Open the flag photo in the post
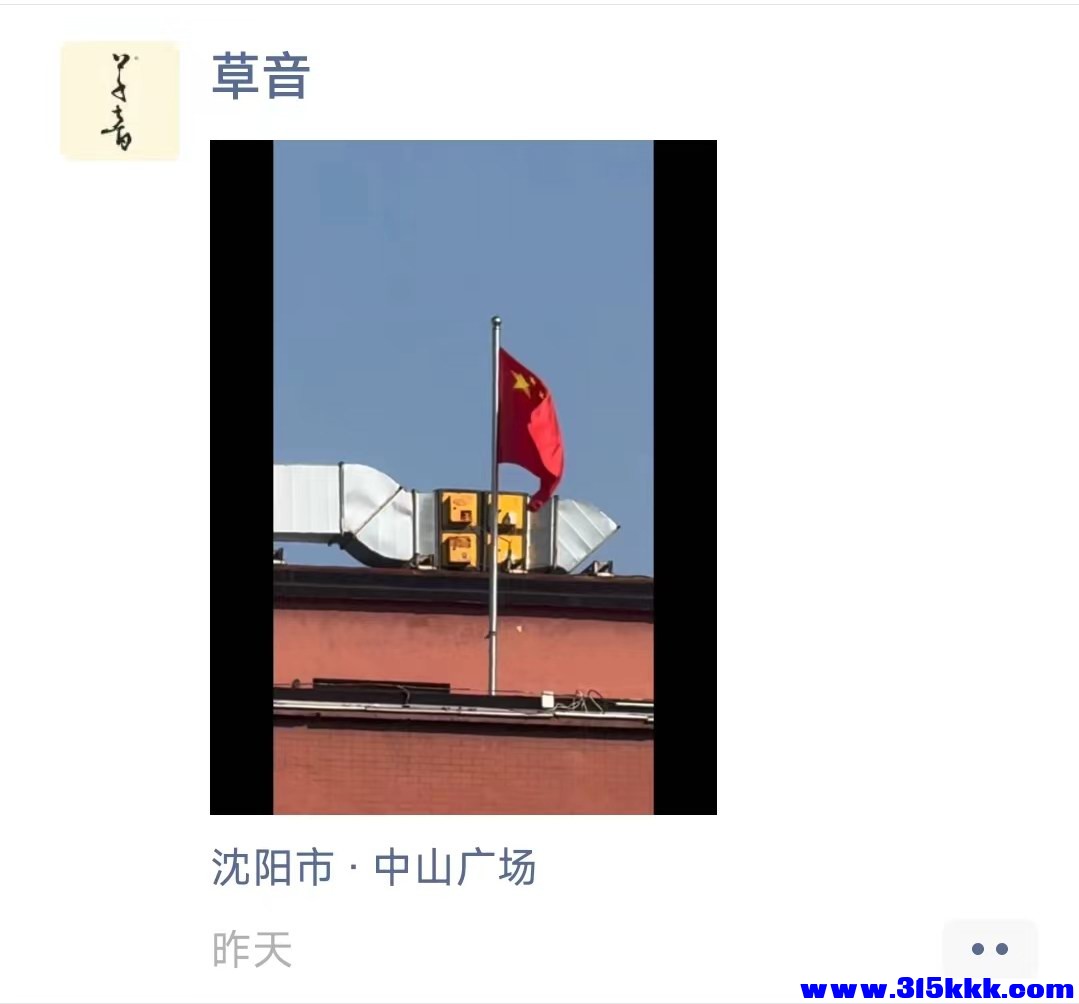The width and height of the screenshot is (1079, 1004). point(463,477)
